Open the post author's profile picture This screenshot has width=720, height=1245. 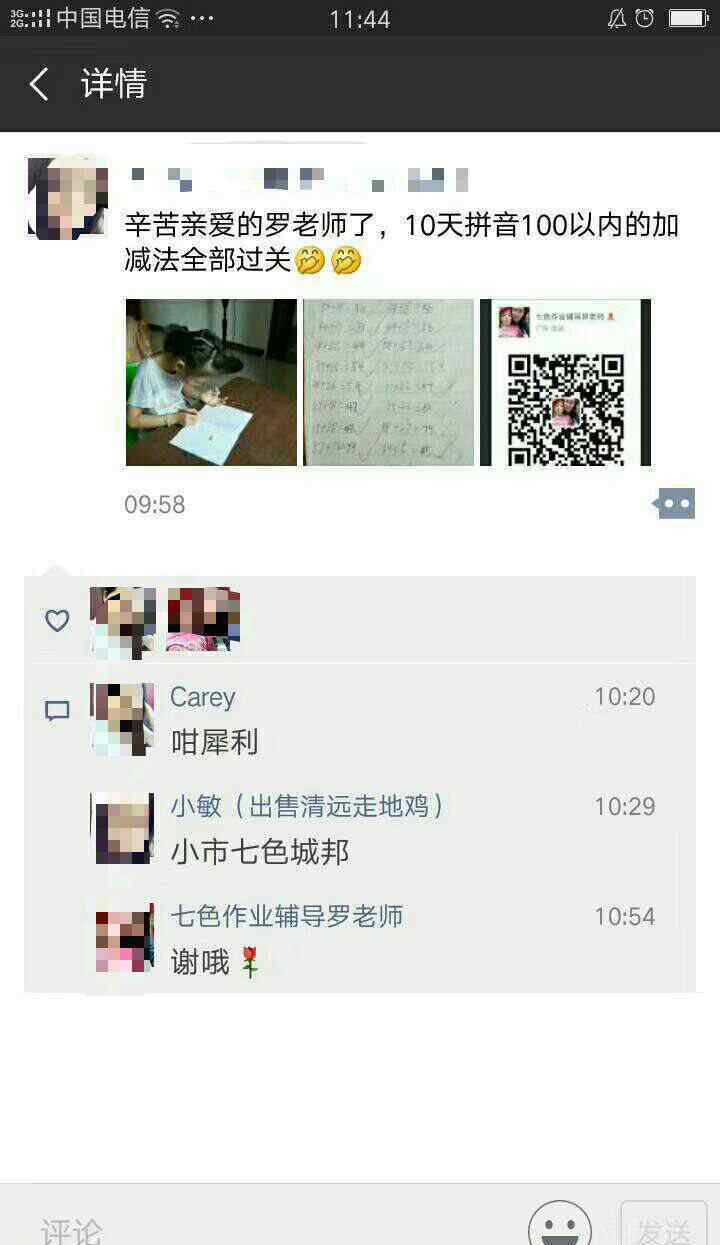tap(68, 198)
